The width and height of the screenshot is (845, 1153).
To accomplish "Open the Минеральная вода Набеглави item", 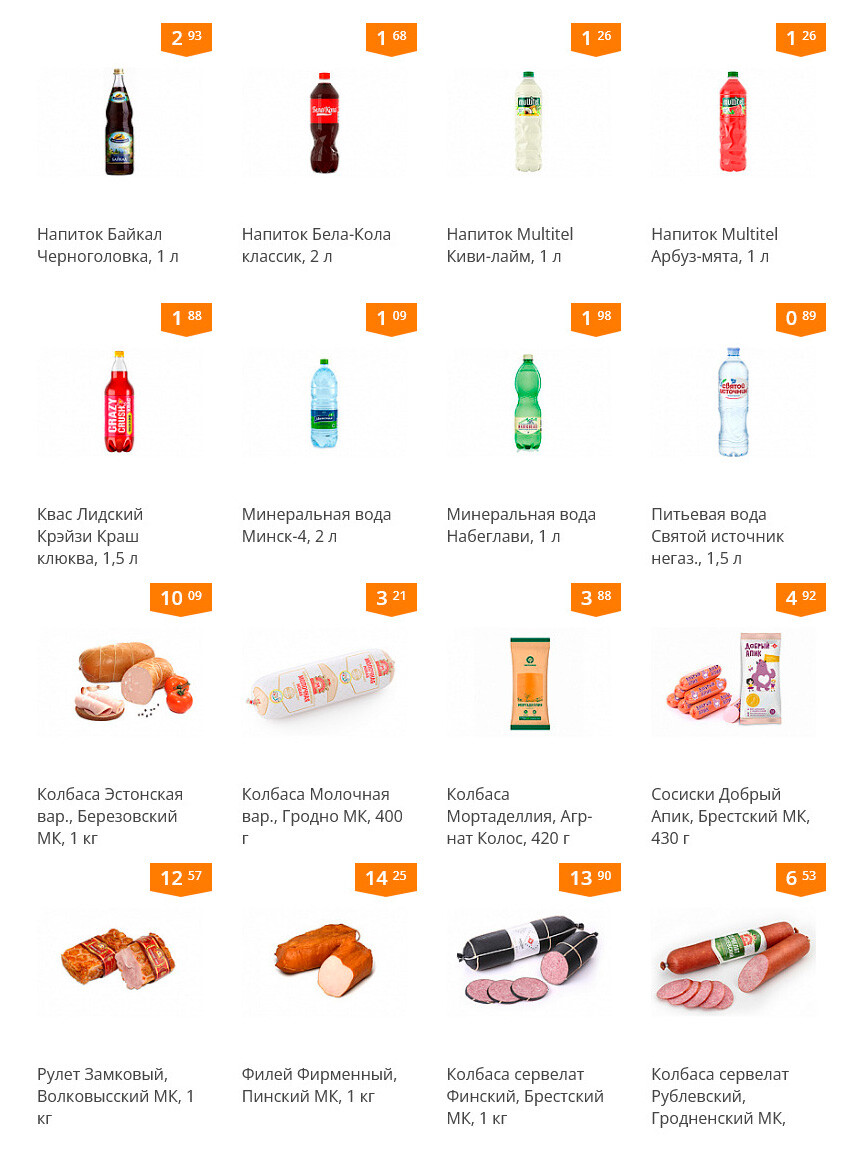I will click(x=528, y=402).
